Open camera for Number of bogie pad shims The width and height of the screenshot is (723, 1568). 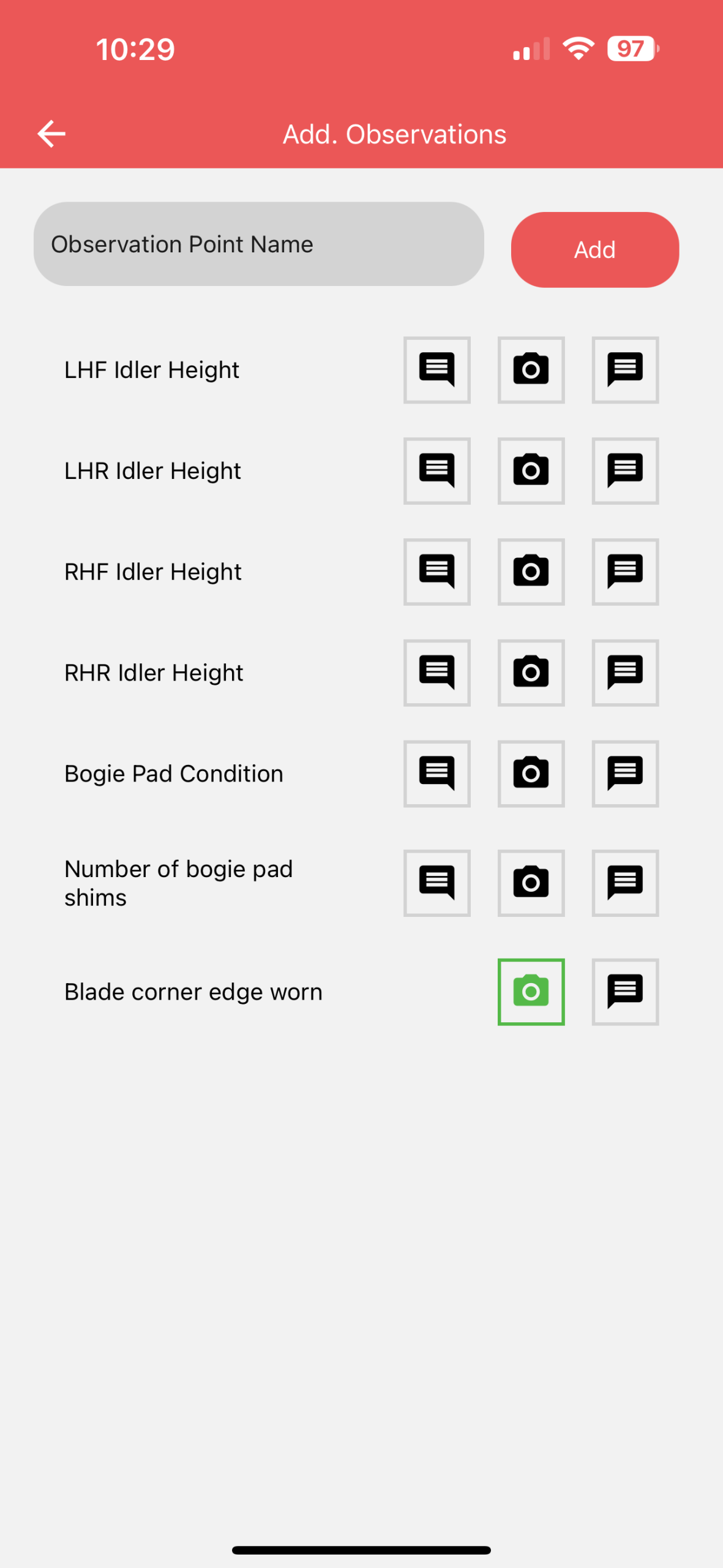point(531,883)
